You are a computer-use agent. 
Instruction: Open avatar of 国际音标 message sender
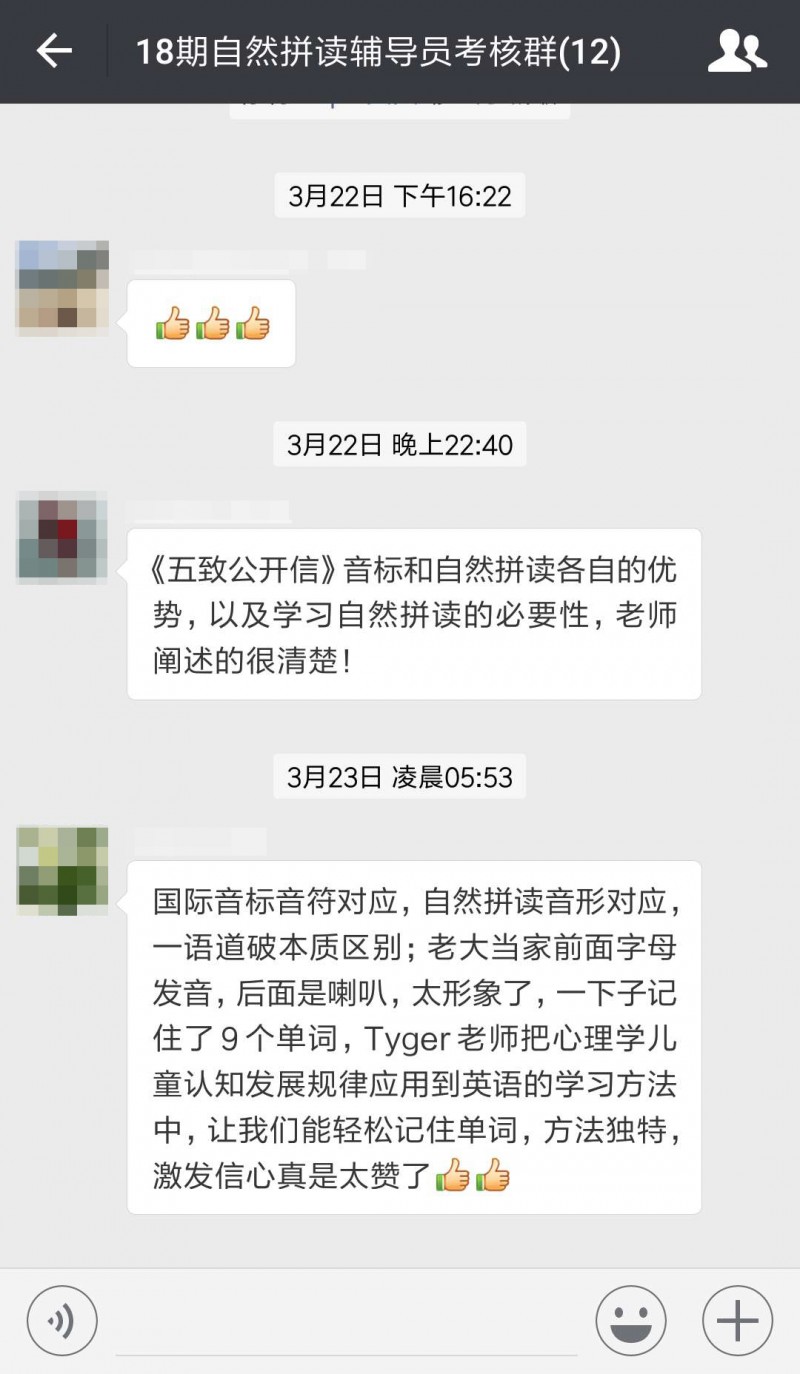click(63, 869)
